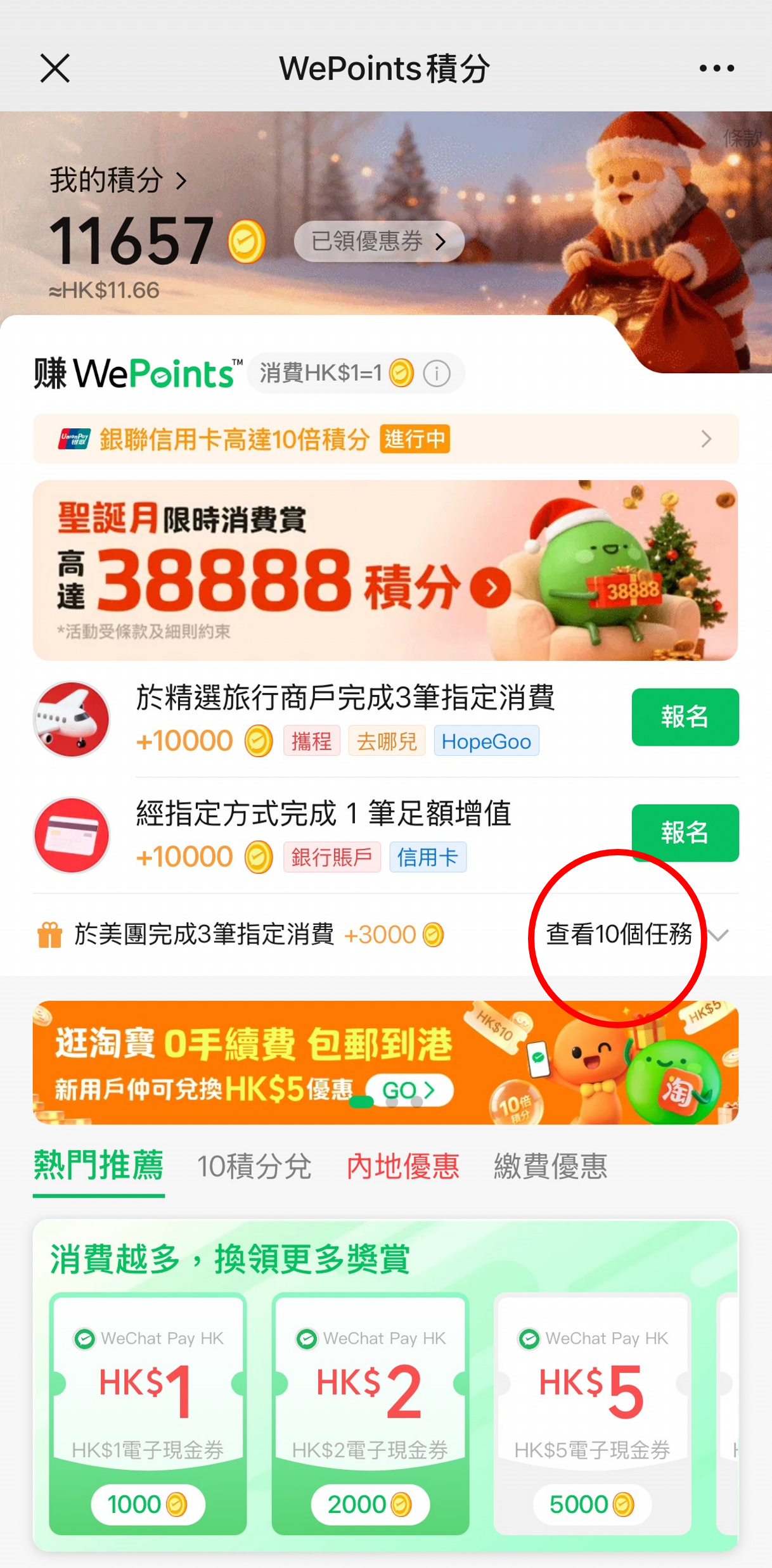
Task: Open 聖誕月限時消費賞 38888積分 banner
Action: (385, 570)
